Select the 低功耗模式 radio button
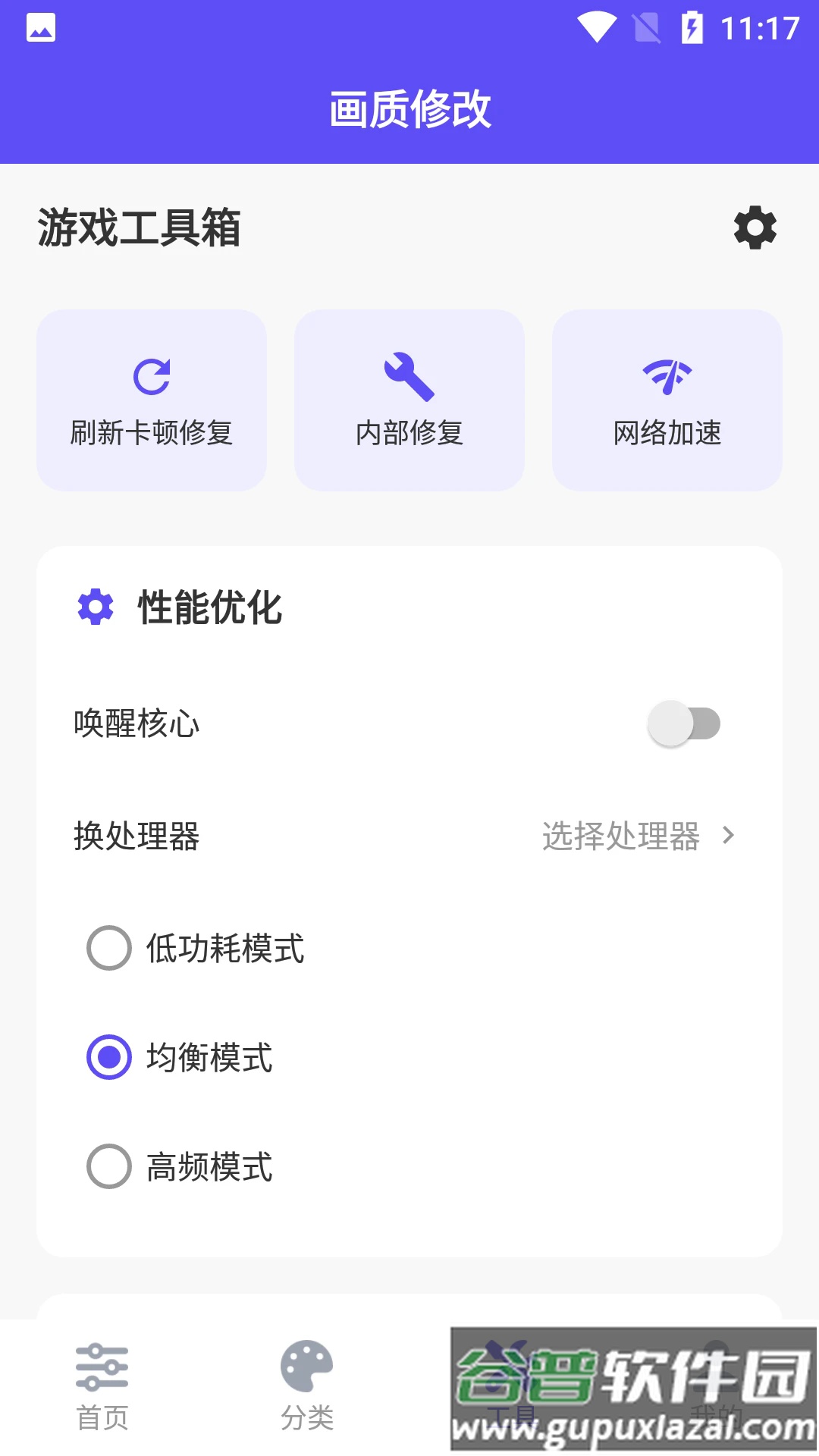The image size is (819, 1456). pos(108,948)
